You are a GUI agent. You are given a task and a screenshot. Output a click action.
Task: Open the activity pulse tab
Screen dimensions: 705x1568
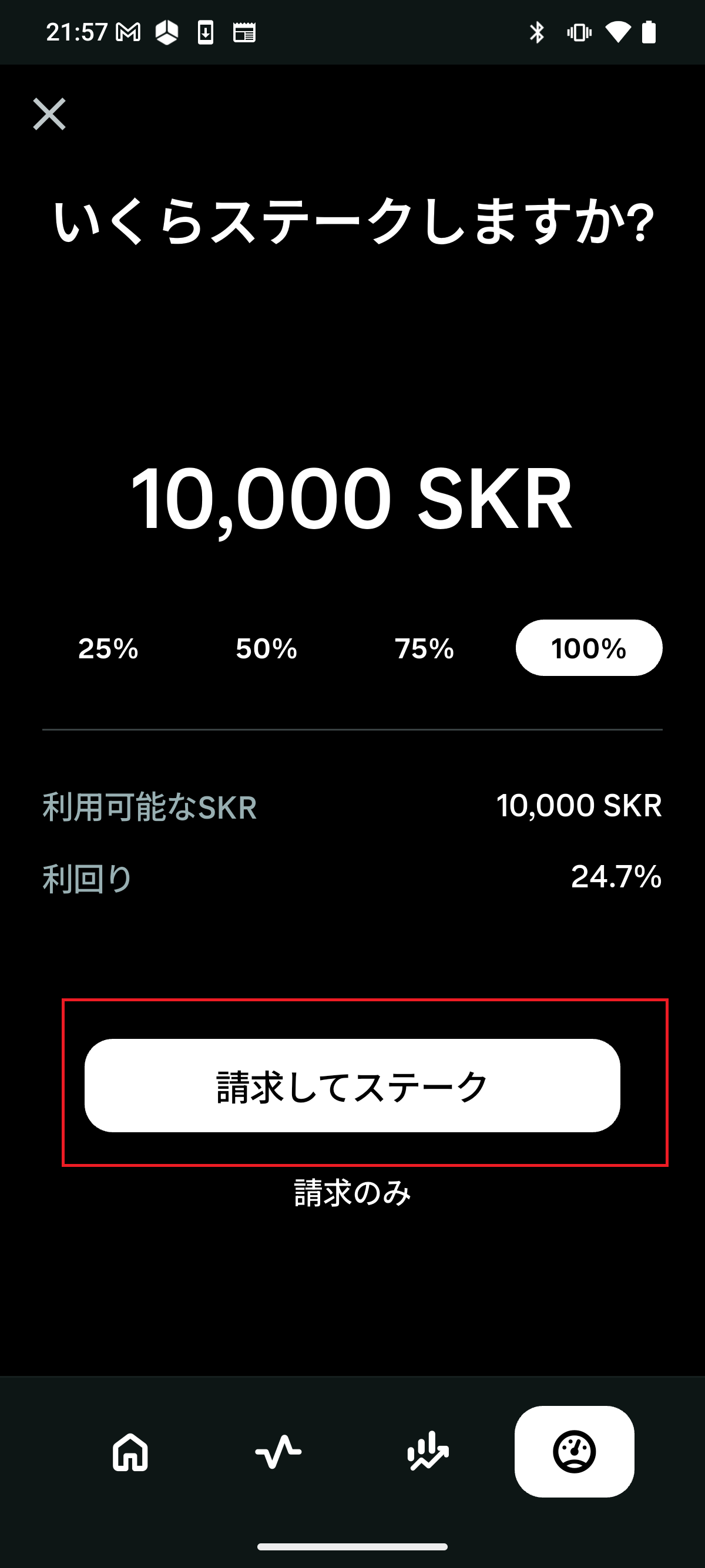(x=278, y=1452)
